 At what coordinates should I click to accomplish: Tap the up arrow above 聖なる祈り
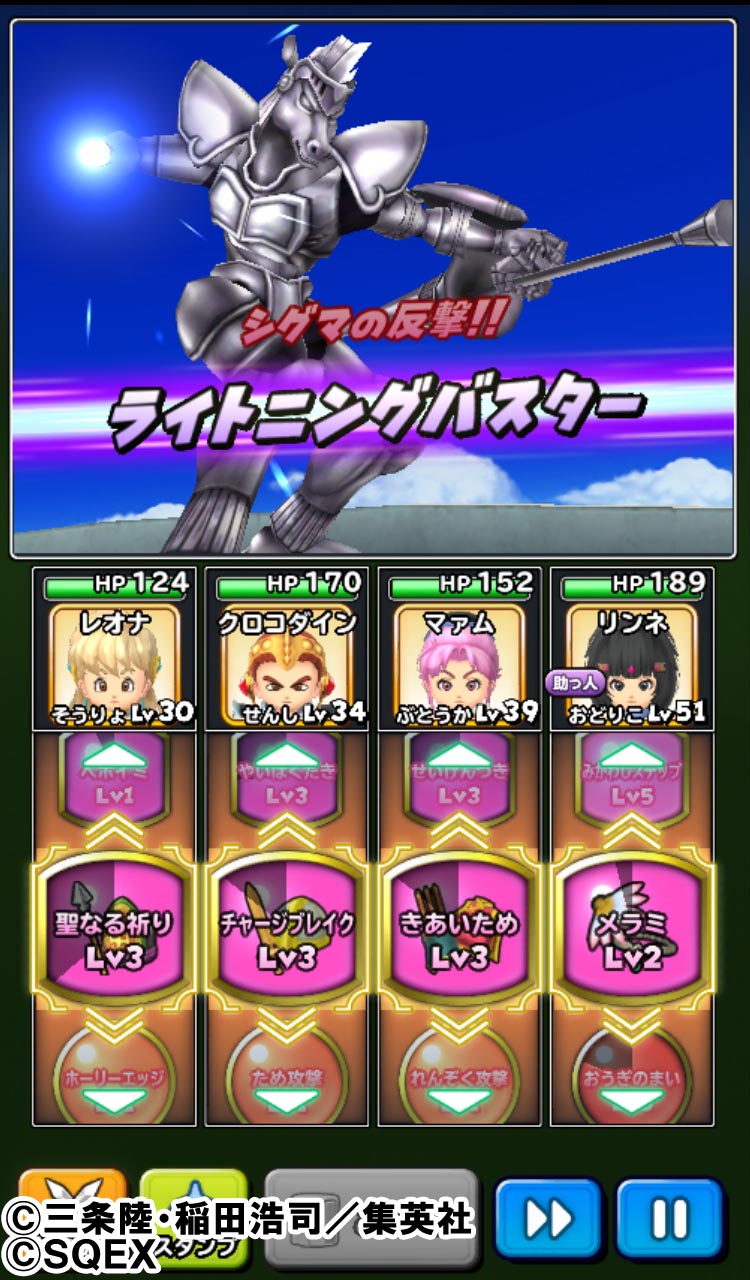click(x=115, y=758)
